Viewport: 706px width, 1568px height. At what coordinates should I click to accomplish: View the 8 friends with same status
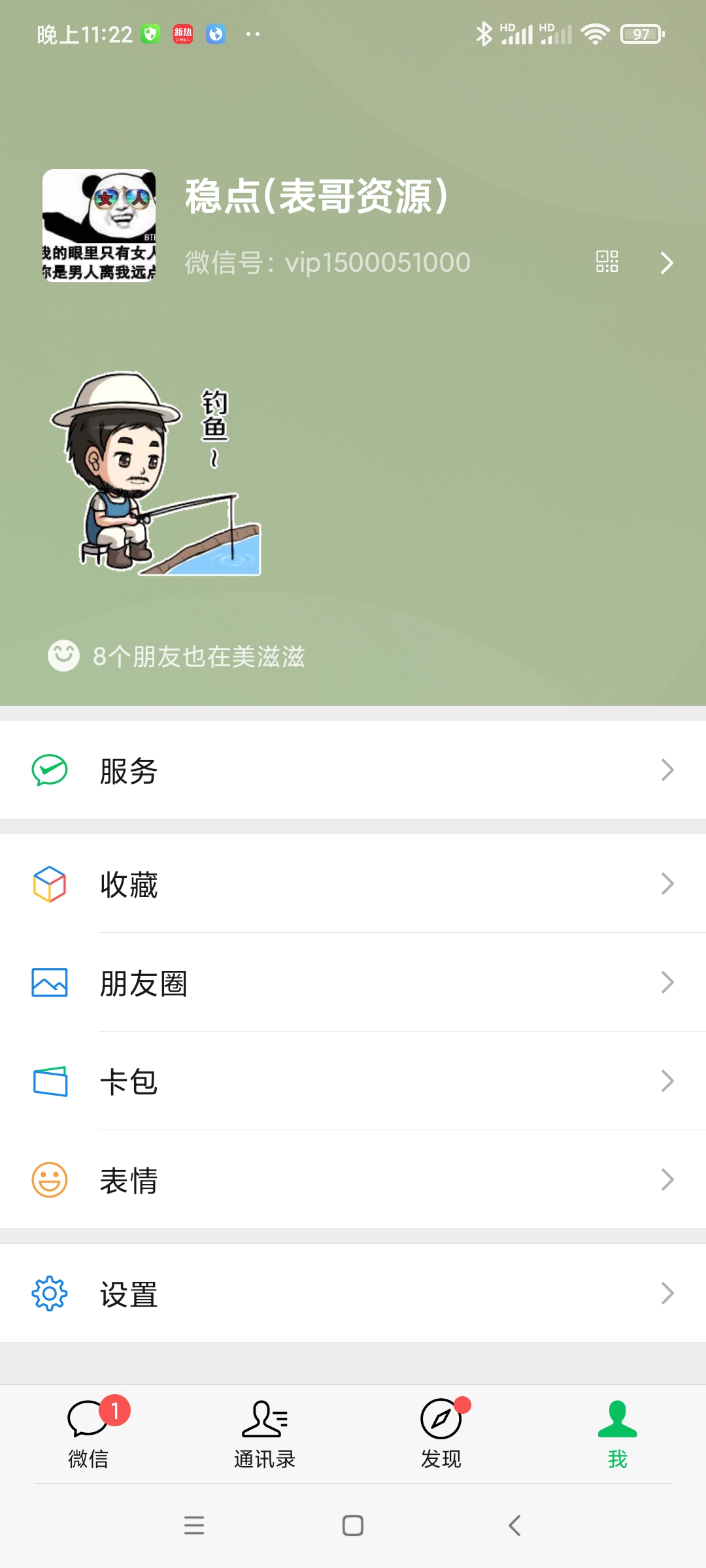(176, 656)
